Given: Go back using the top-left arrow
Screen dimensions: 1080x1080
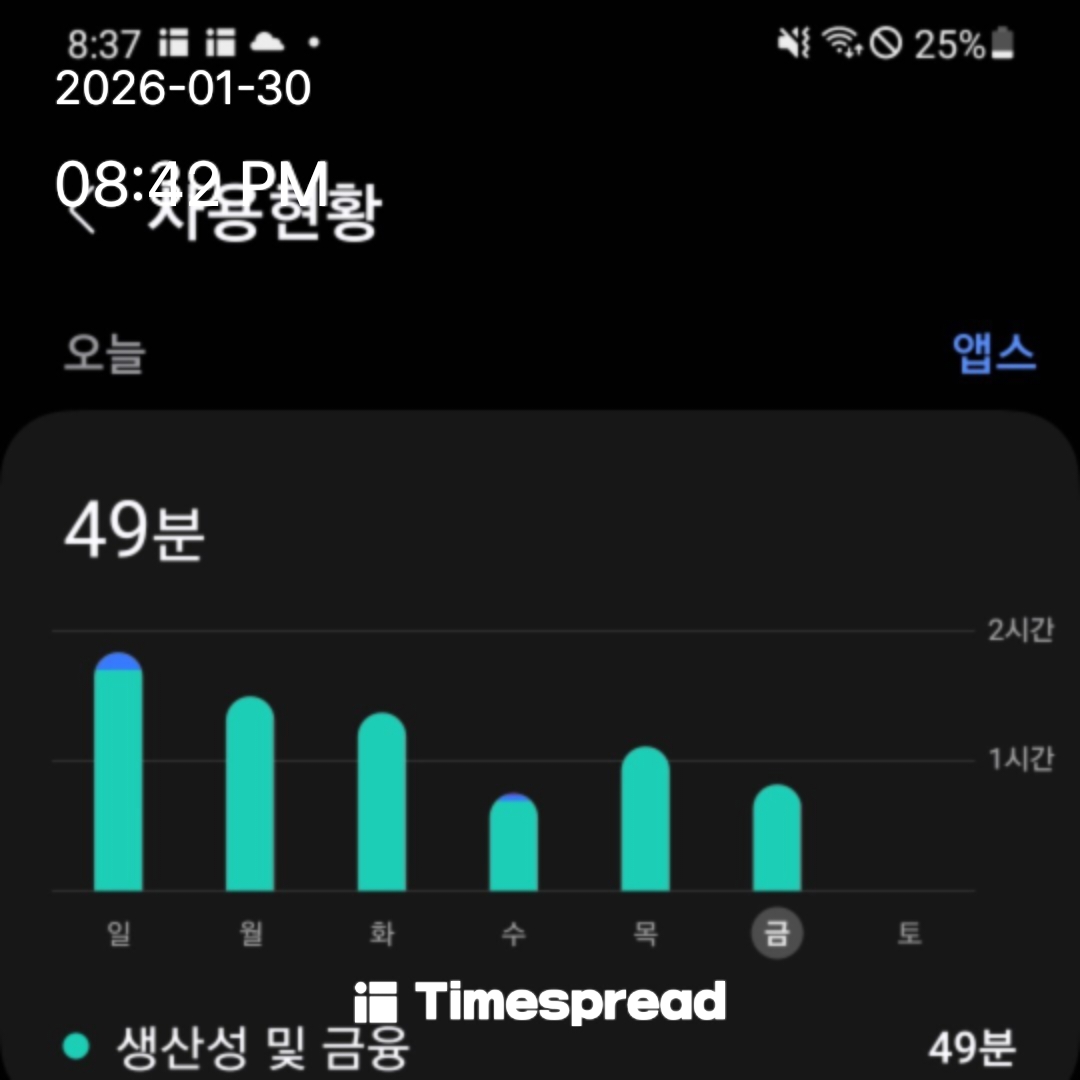Looking at the screenshot, I should [x=84, y=214].
